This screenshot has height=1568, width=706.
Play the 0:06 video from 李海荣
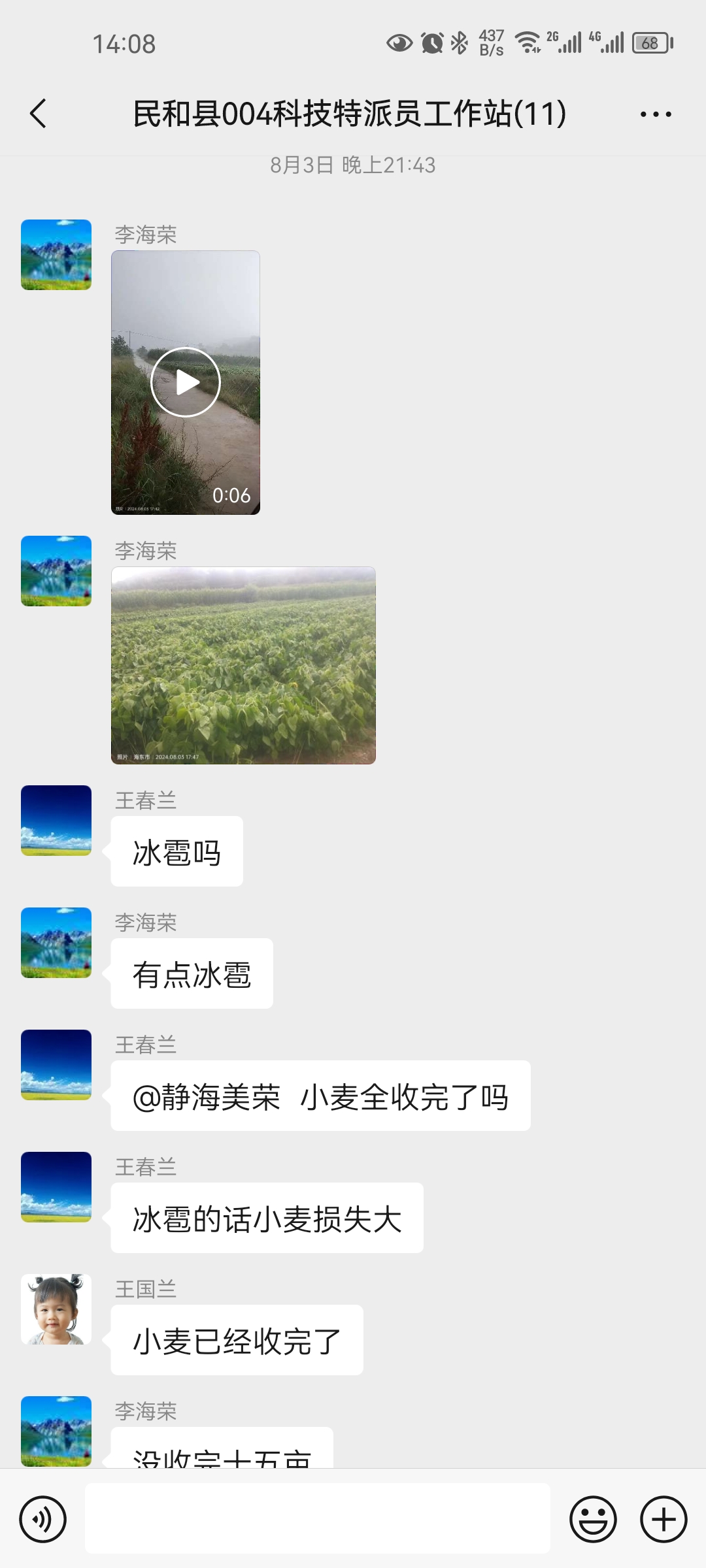(186, 382)
